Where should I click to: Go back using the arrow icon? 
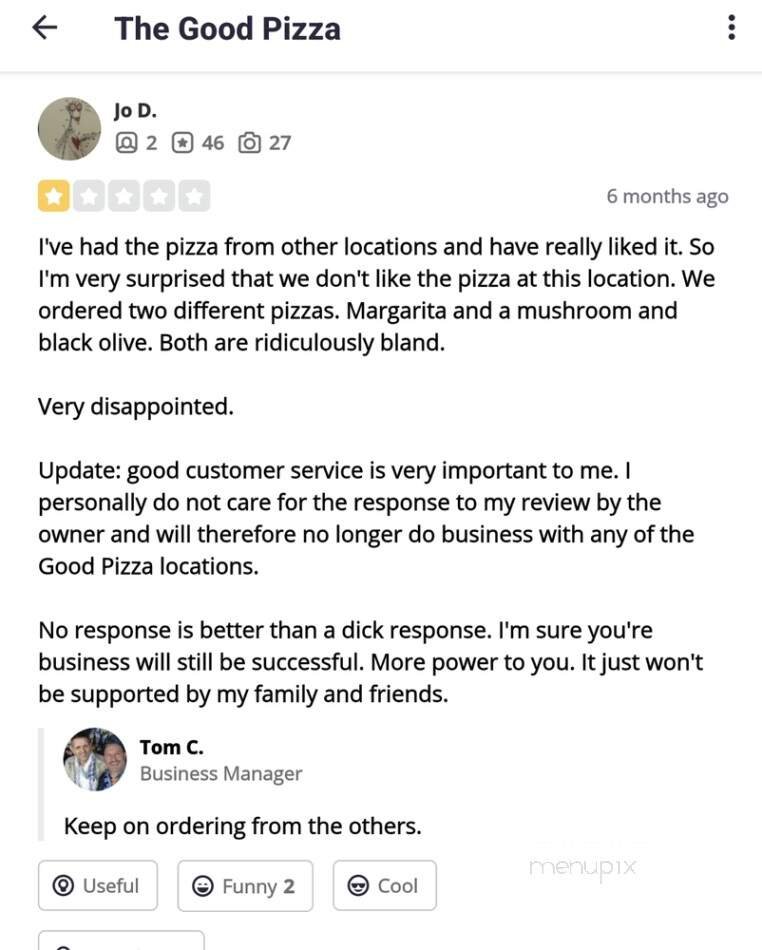tap(45, 28)
